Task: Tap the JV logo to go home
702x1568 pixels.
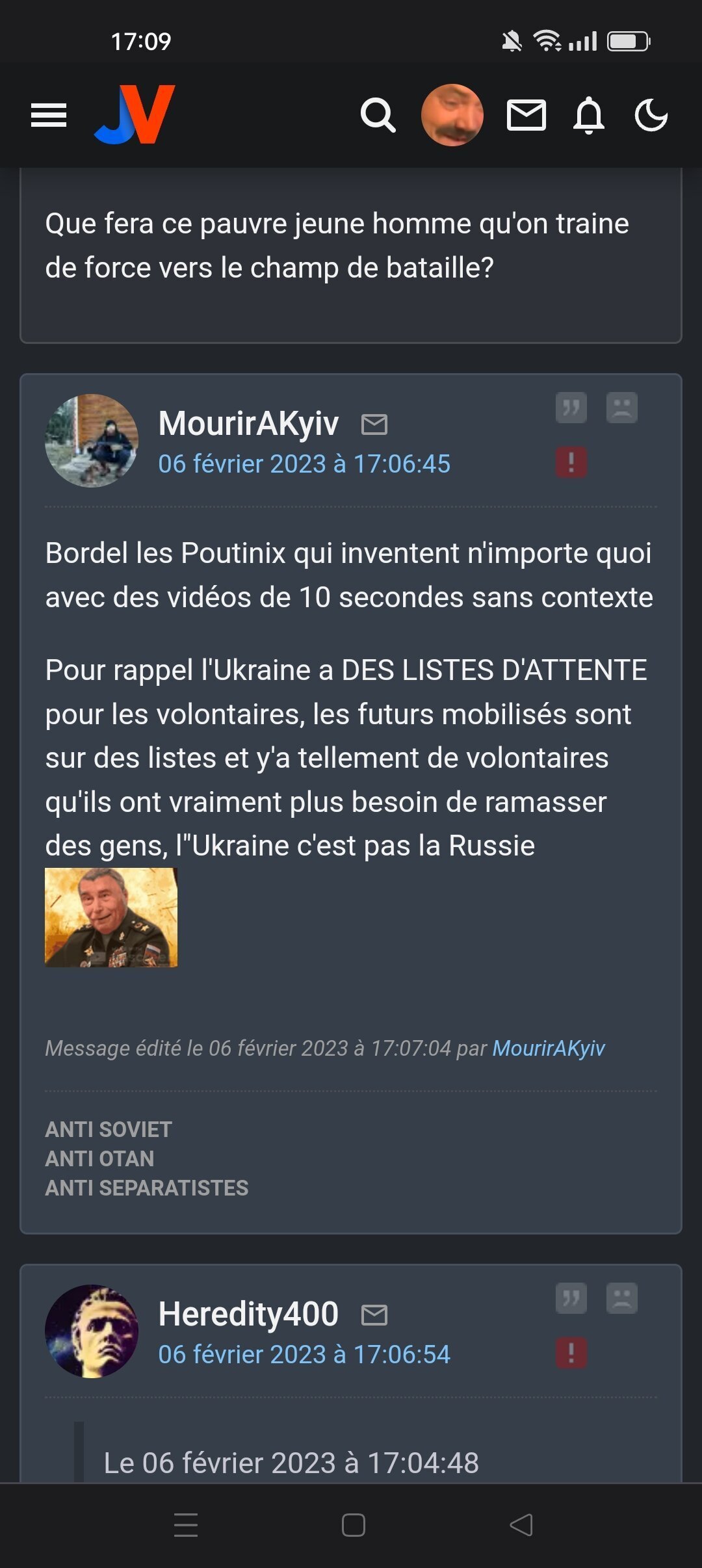Action: pyautogui.click(x=135, y=114)
